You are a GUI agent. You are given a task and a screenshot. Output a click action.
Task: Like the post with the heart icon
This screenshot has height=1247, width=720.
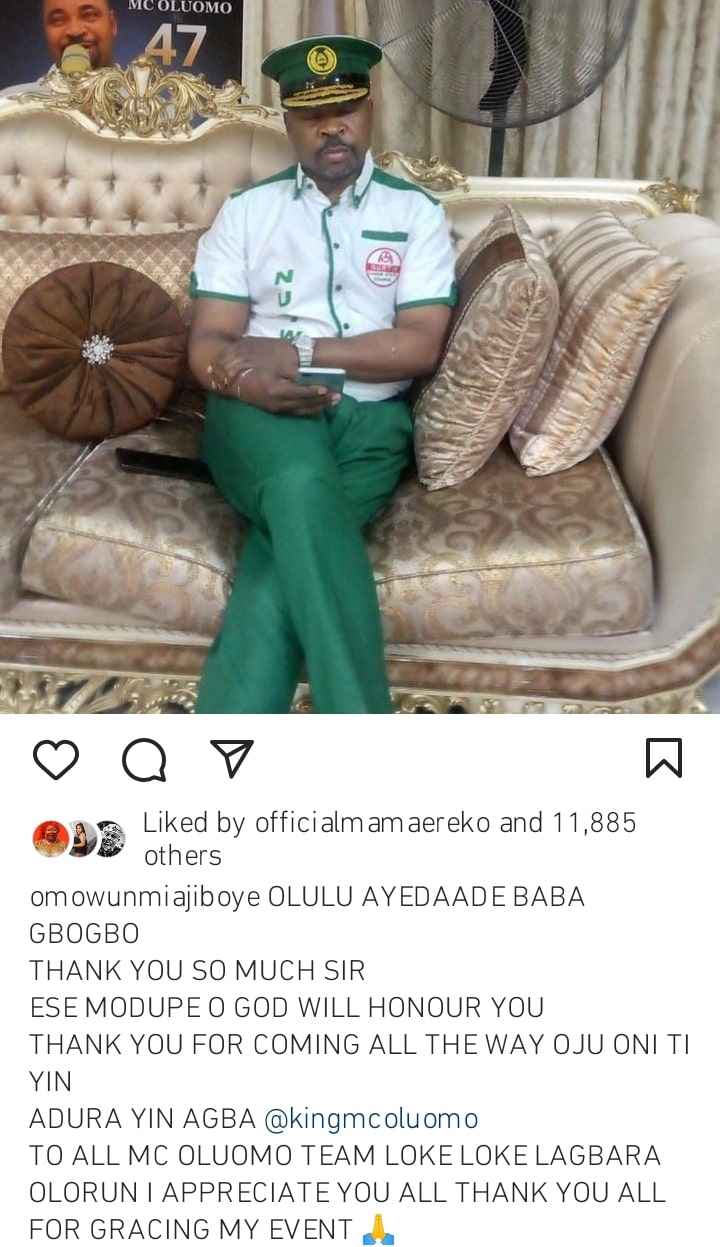click(x=56, y=760)
